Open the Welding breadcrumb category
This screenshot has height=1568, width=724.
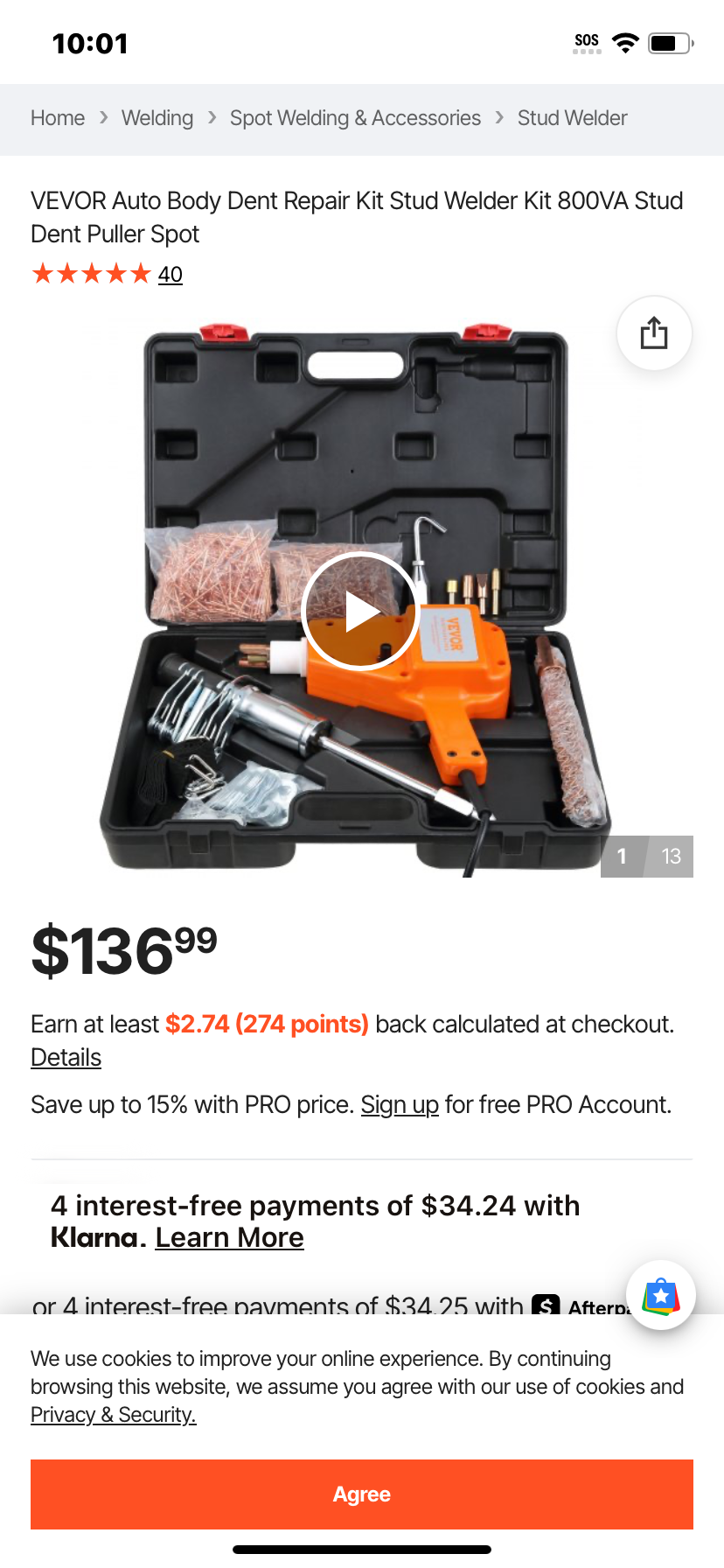pyautogui.click(x=157, y=118)
